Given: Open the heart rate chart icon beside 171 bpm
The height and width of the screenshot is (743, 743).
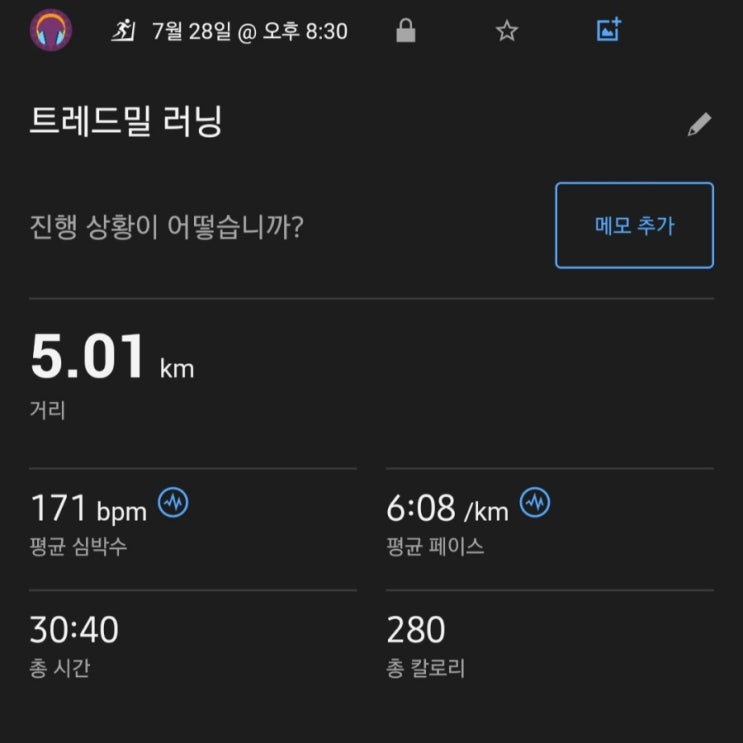Looking at the screenshot, I should [x=174, y=503].
